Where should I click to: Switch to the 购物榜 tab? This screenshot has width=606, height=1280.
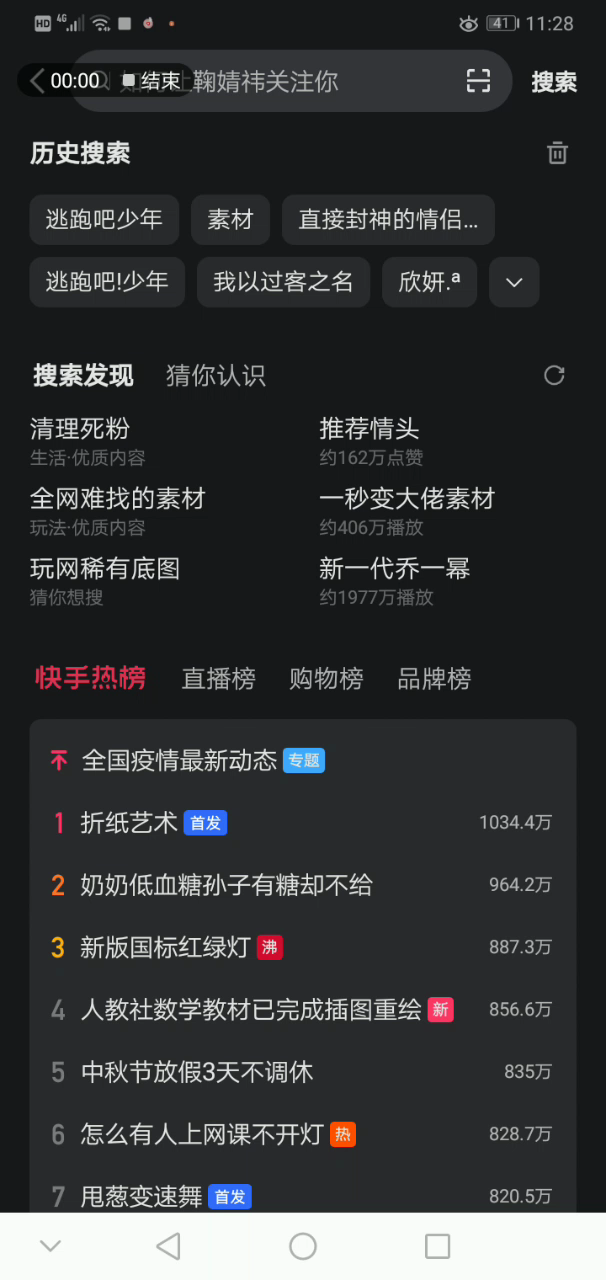pos(326,678)
